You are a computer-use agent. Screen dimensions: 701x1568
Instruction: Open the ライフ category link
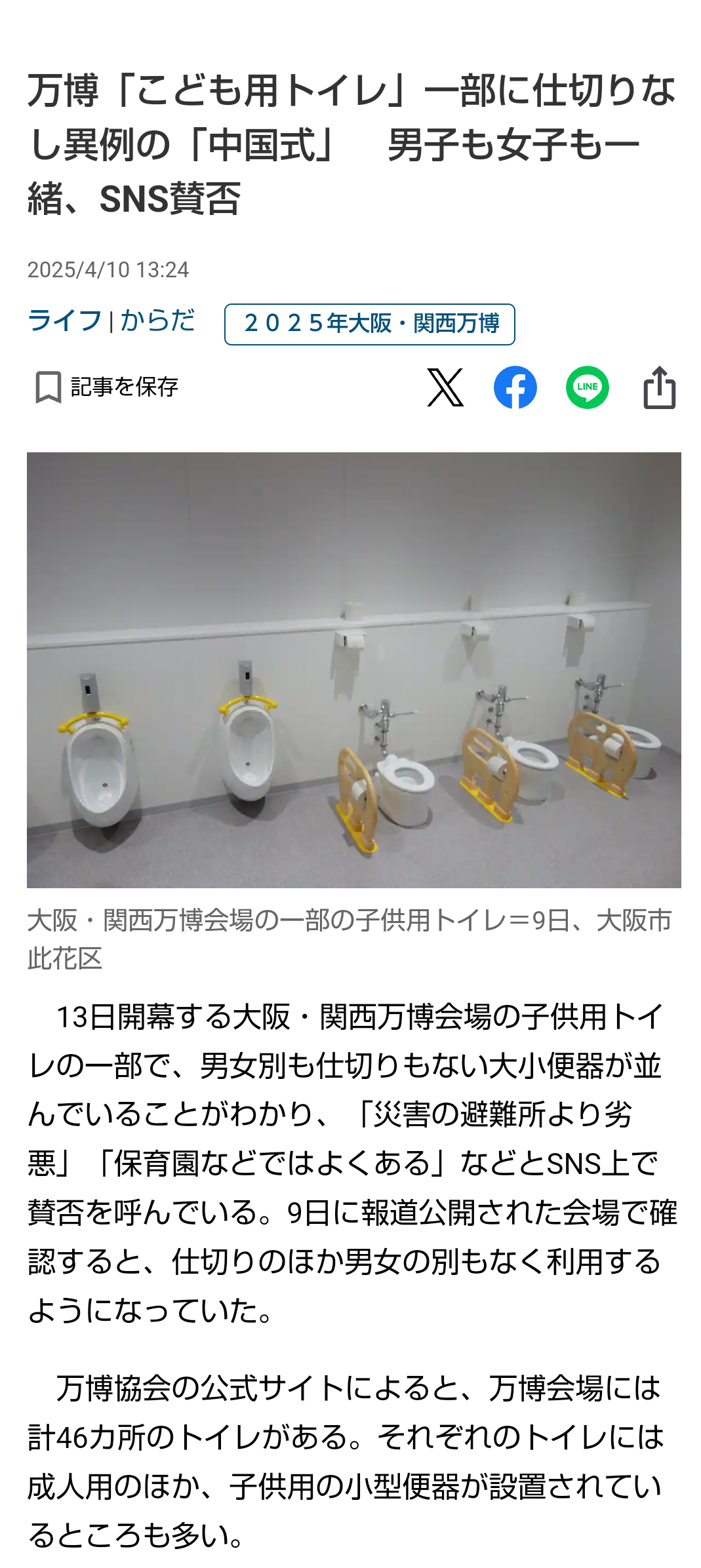pos(65,321)
